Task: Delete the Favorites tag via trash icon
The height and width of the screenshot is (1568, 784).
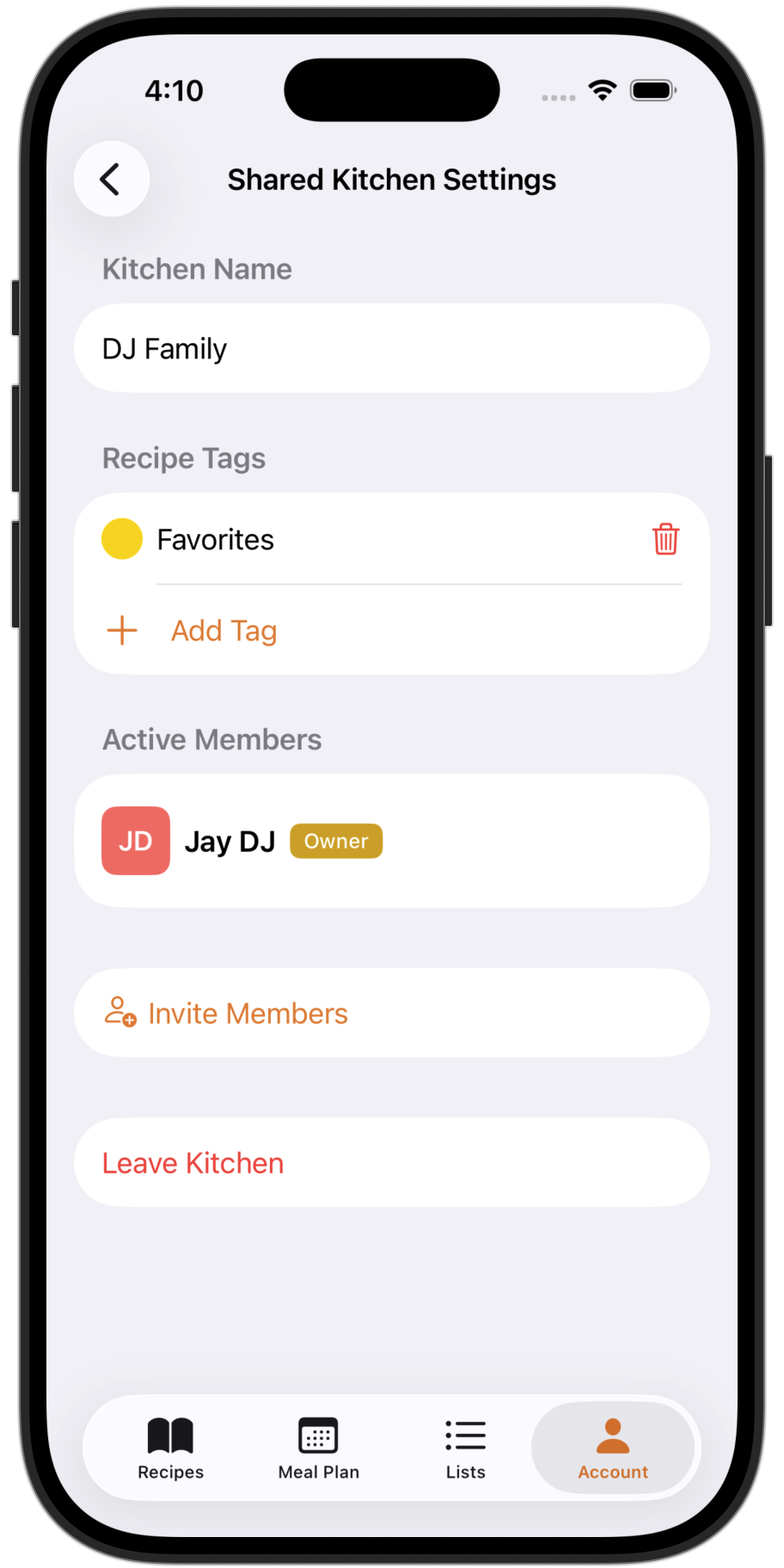Action: tap(665, 539)
